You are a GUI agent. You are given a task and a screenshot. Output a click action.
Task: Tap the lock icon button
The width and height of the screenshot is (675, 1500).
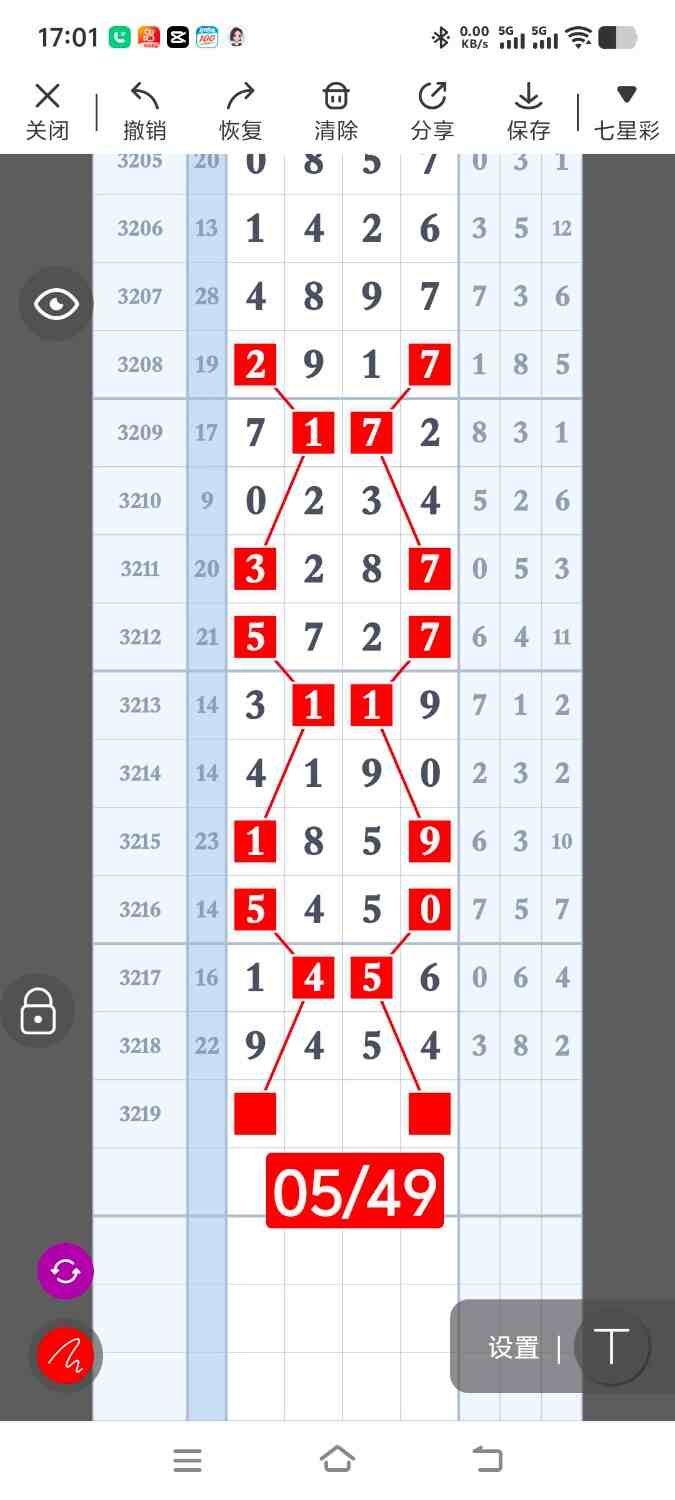coord(38,1010)
